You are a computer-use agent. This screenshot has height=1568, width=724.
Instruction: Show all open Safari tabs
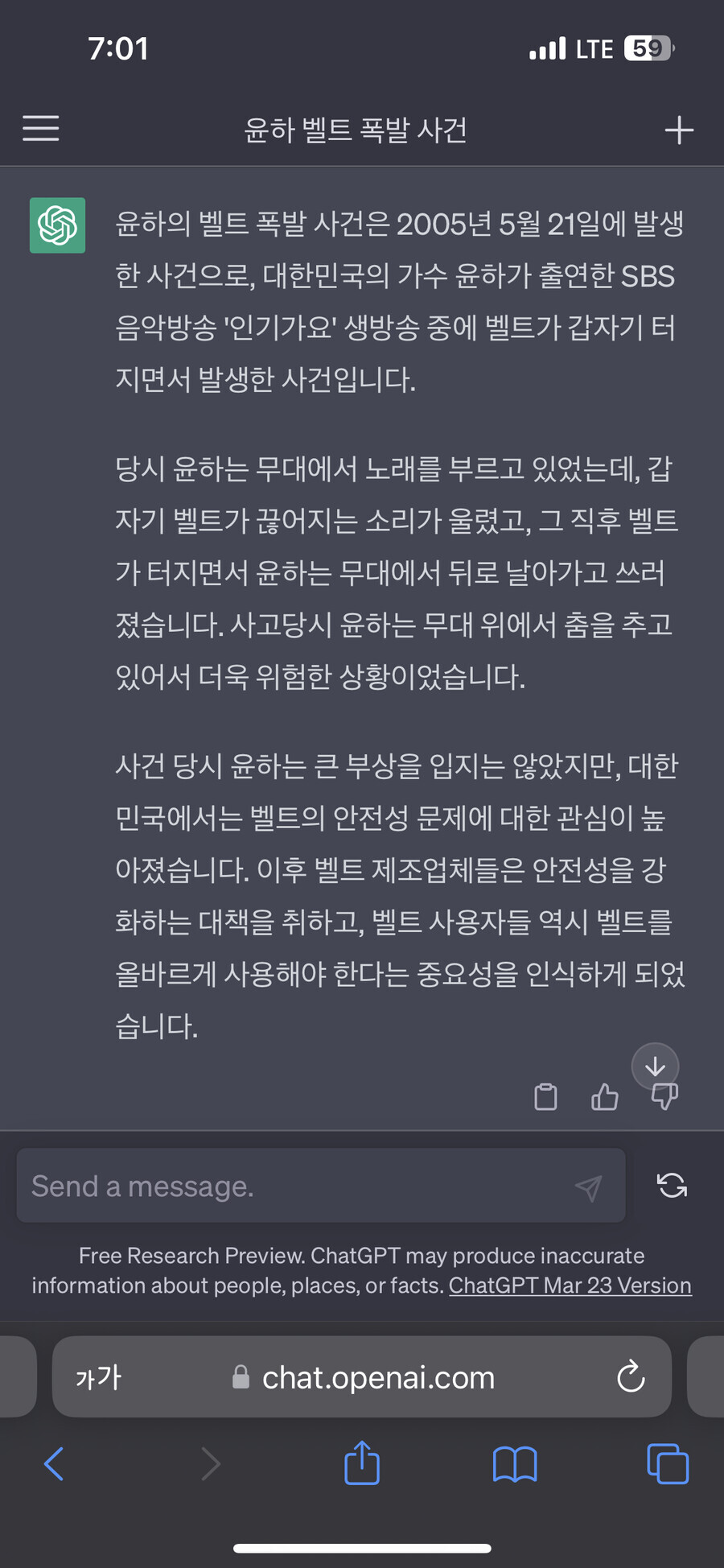(x=668, y=1463)
